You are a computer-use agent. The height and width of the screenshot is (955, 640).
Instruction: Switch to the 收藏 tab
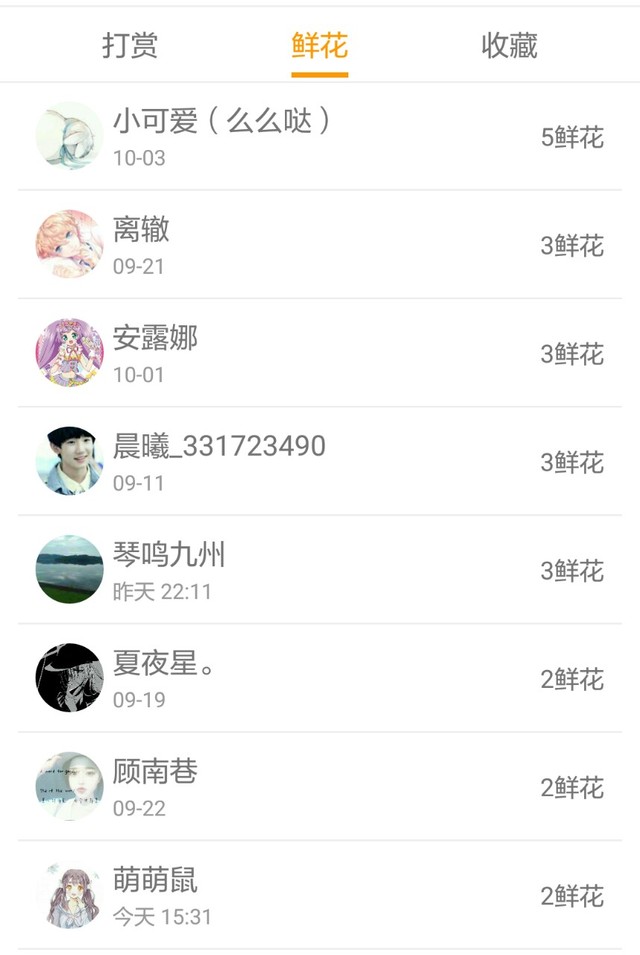510,45
